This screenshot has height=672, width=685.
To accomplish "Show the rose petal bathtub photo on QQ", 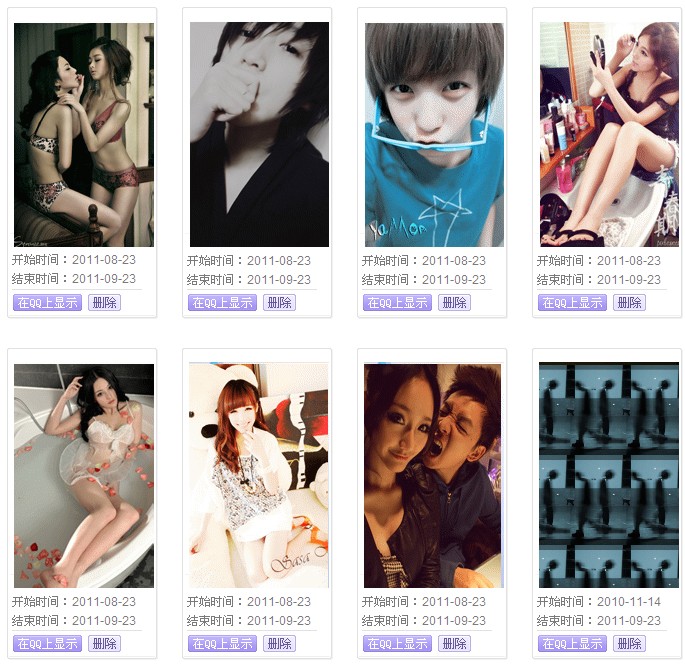I will click(x=47, y=644).
